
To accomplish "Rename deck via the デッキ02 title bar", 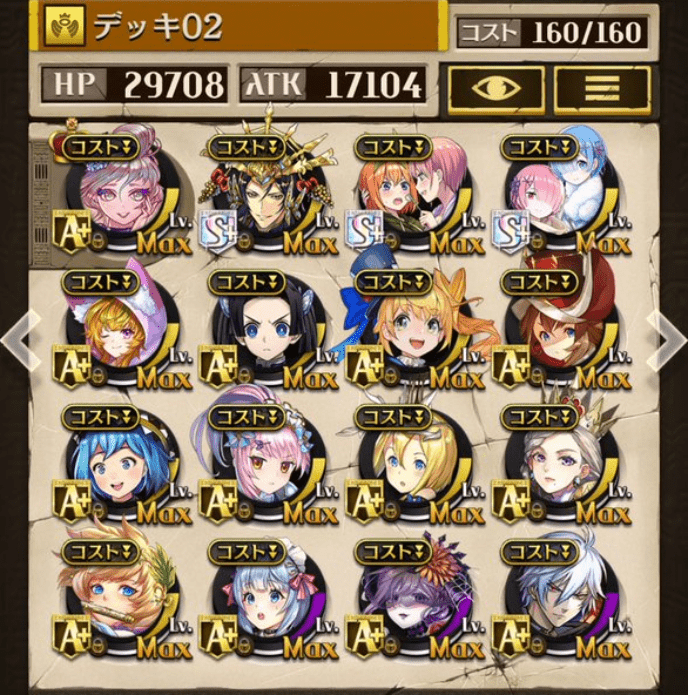I will (x=240, y=27).
